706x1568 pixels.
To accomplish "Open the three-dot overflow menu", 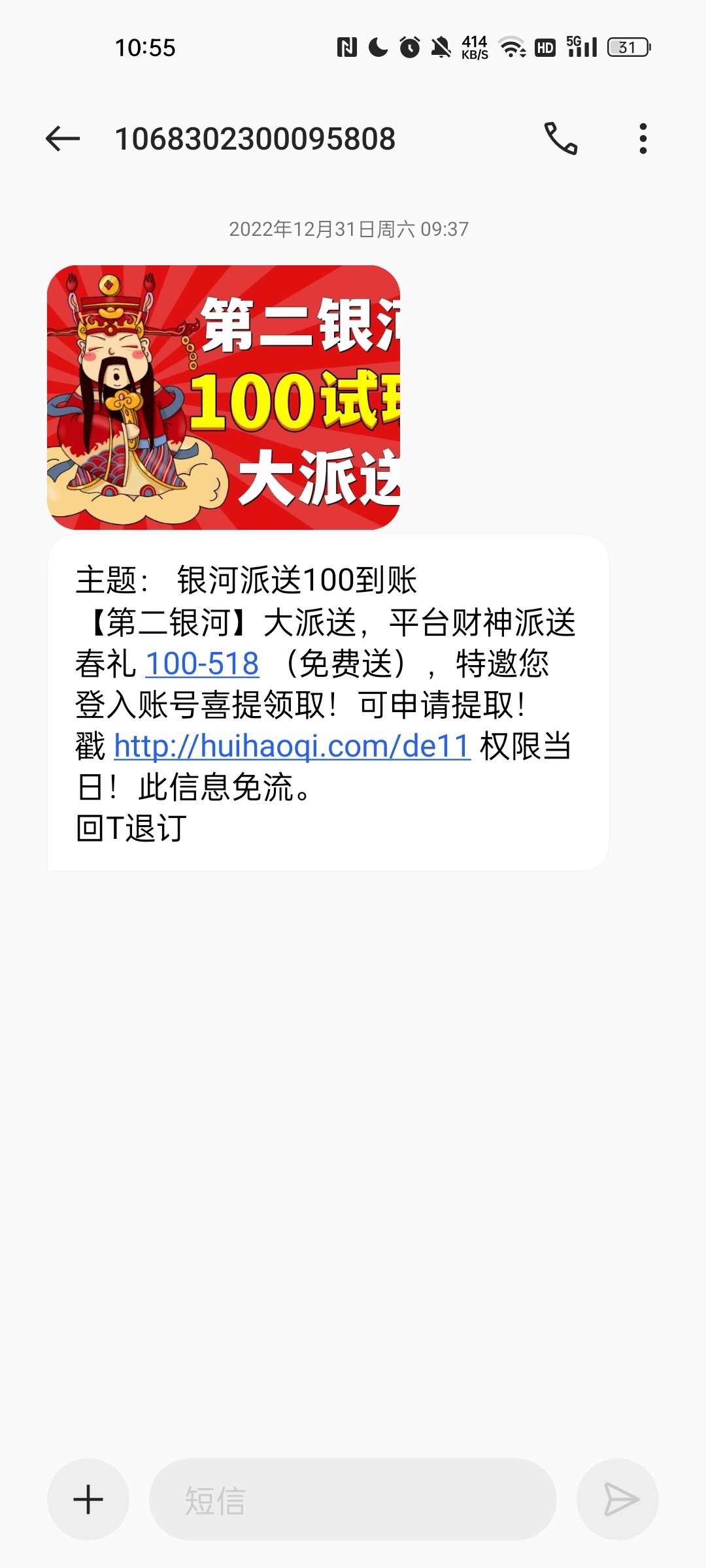I will tap(643, 139).
